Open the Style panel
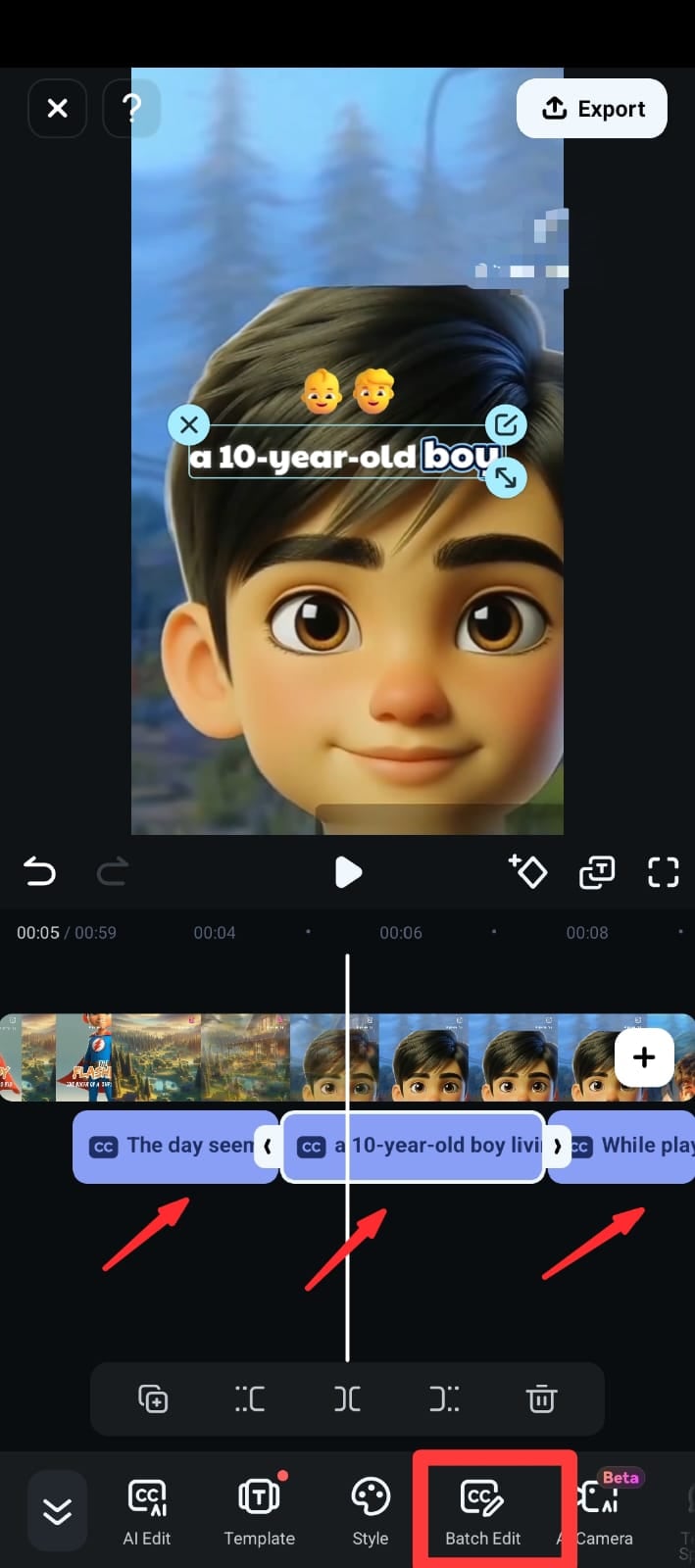This screenshot has height=1568, width=695. [x=371, y=1512]
